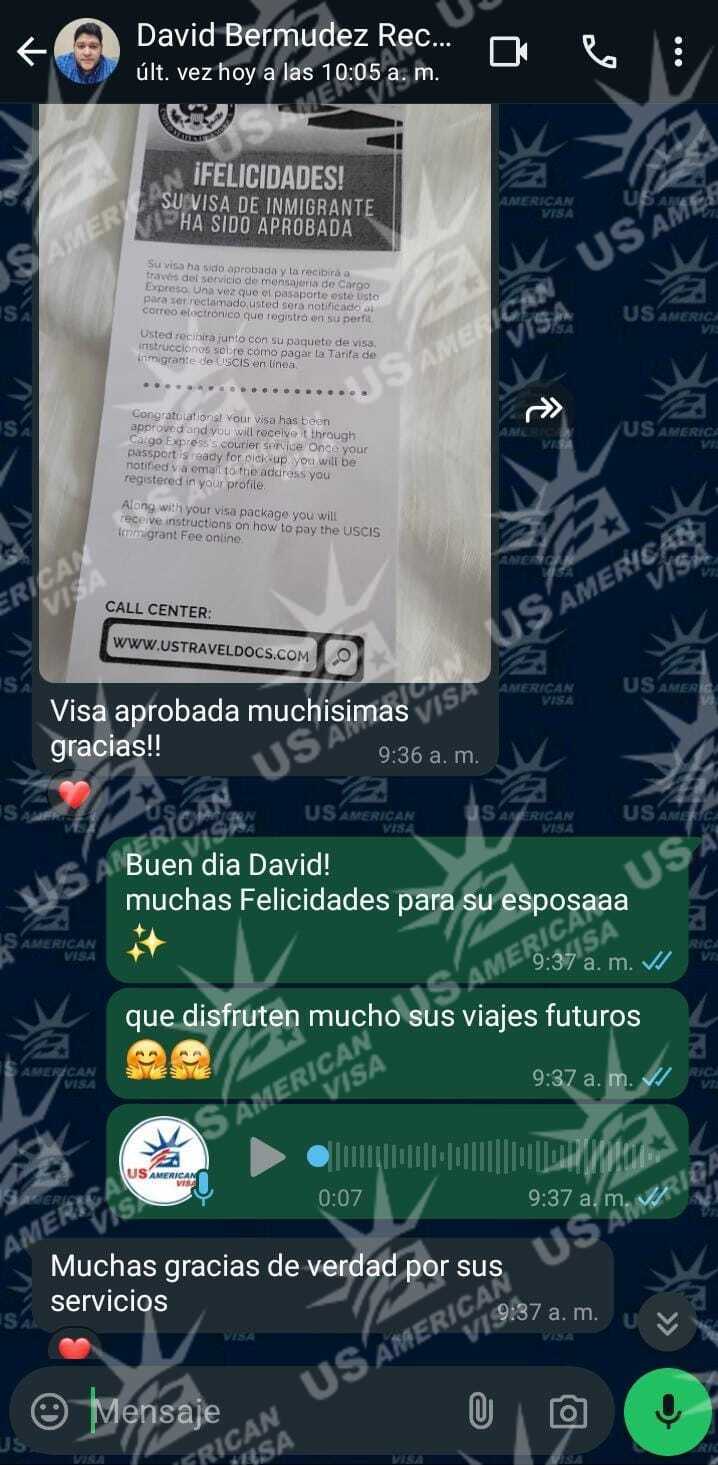Attach a file with the paperclip

pyautogui.click(x=481, y=1411)
